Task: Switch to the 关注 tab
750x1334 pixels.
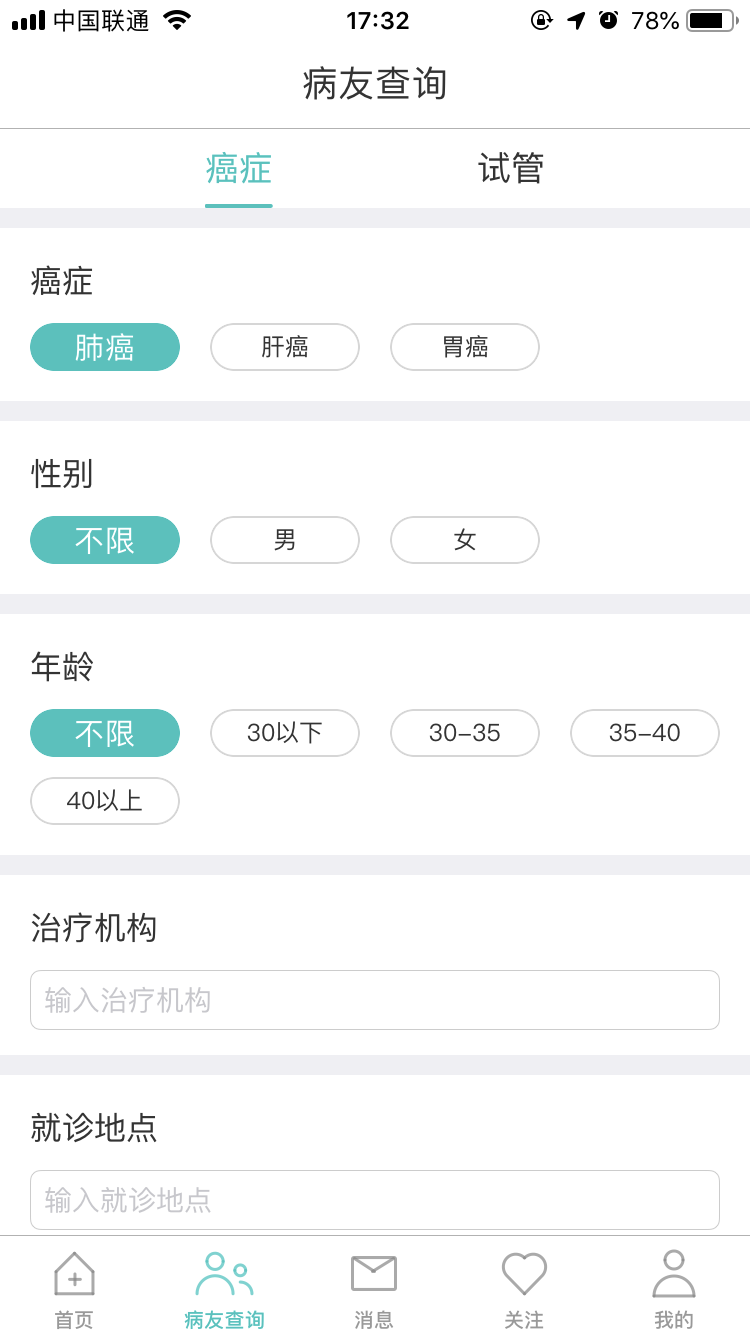Action: 524,1289
